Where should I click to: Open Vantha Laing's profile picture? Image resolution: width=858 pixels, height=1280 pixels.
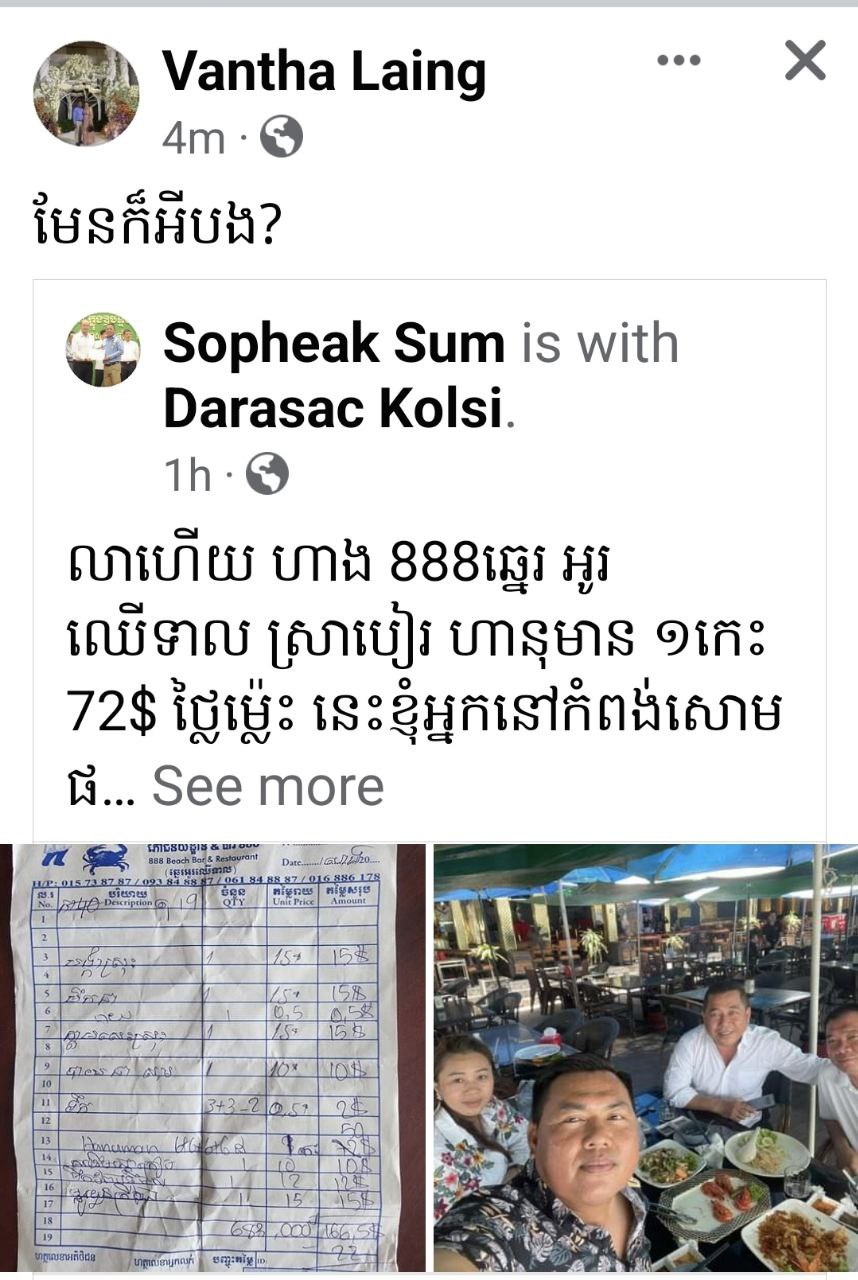pyautogui.click(x=87, y=94)
